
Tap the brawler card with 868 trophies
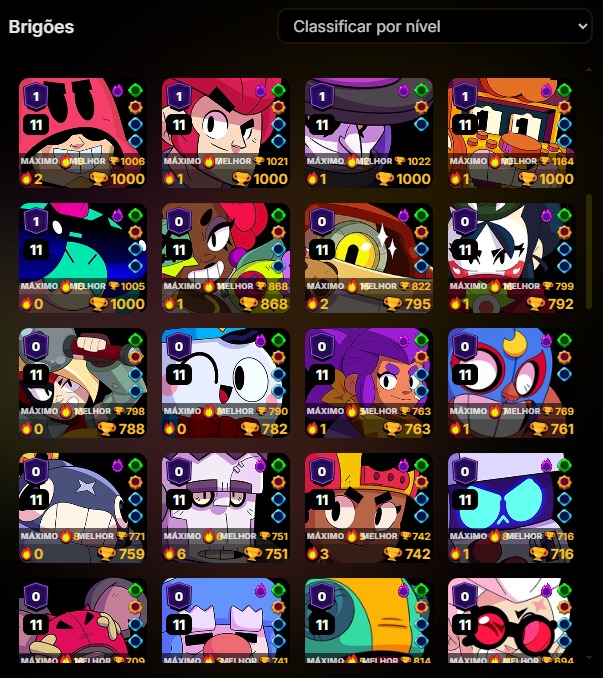225,258
